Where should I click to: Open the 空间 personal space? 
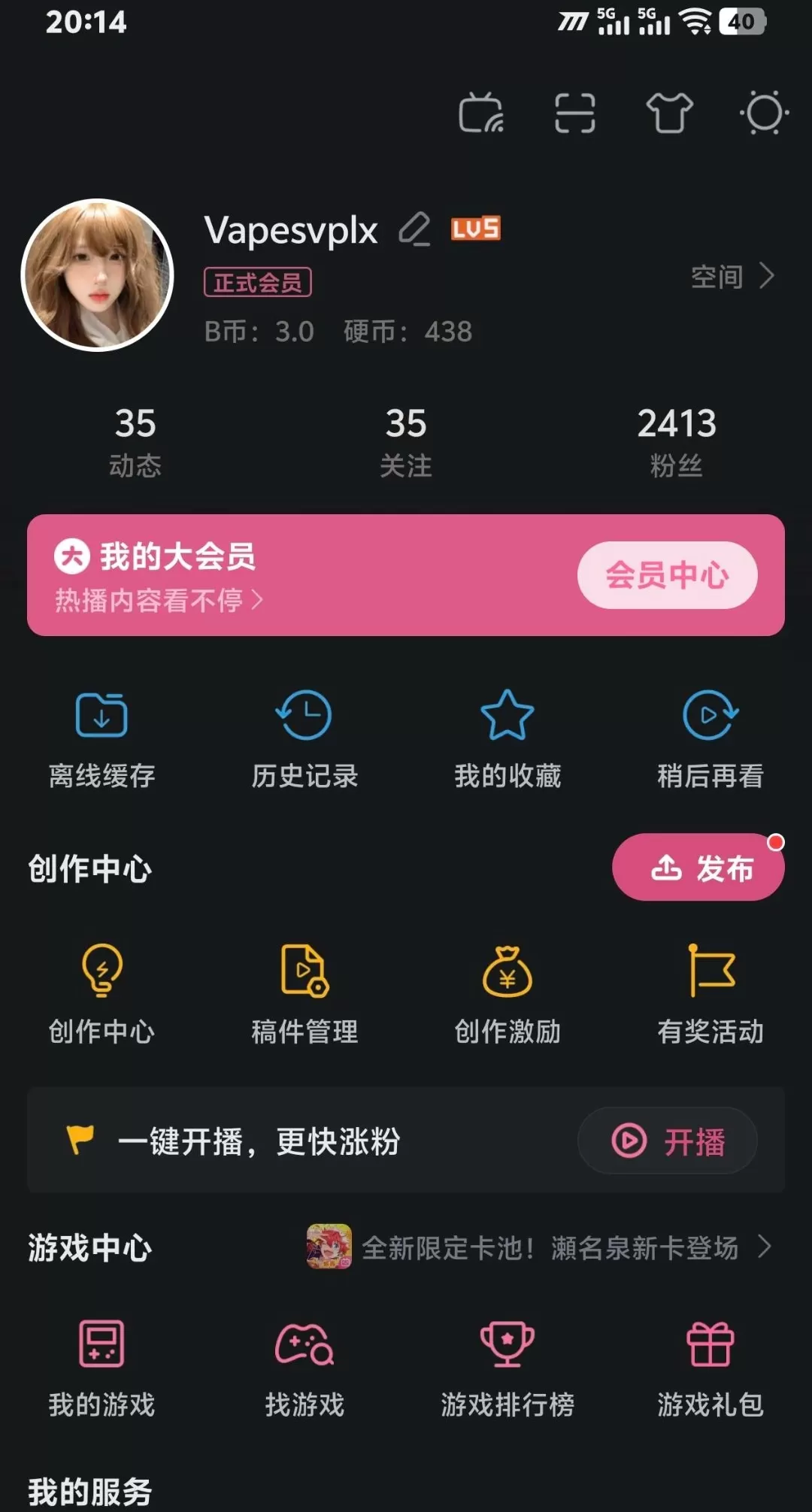click(x=732, y=277)
